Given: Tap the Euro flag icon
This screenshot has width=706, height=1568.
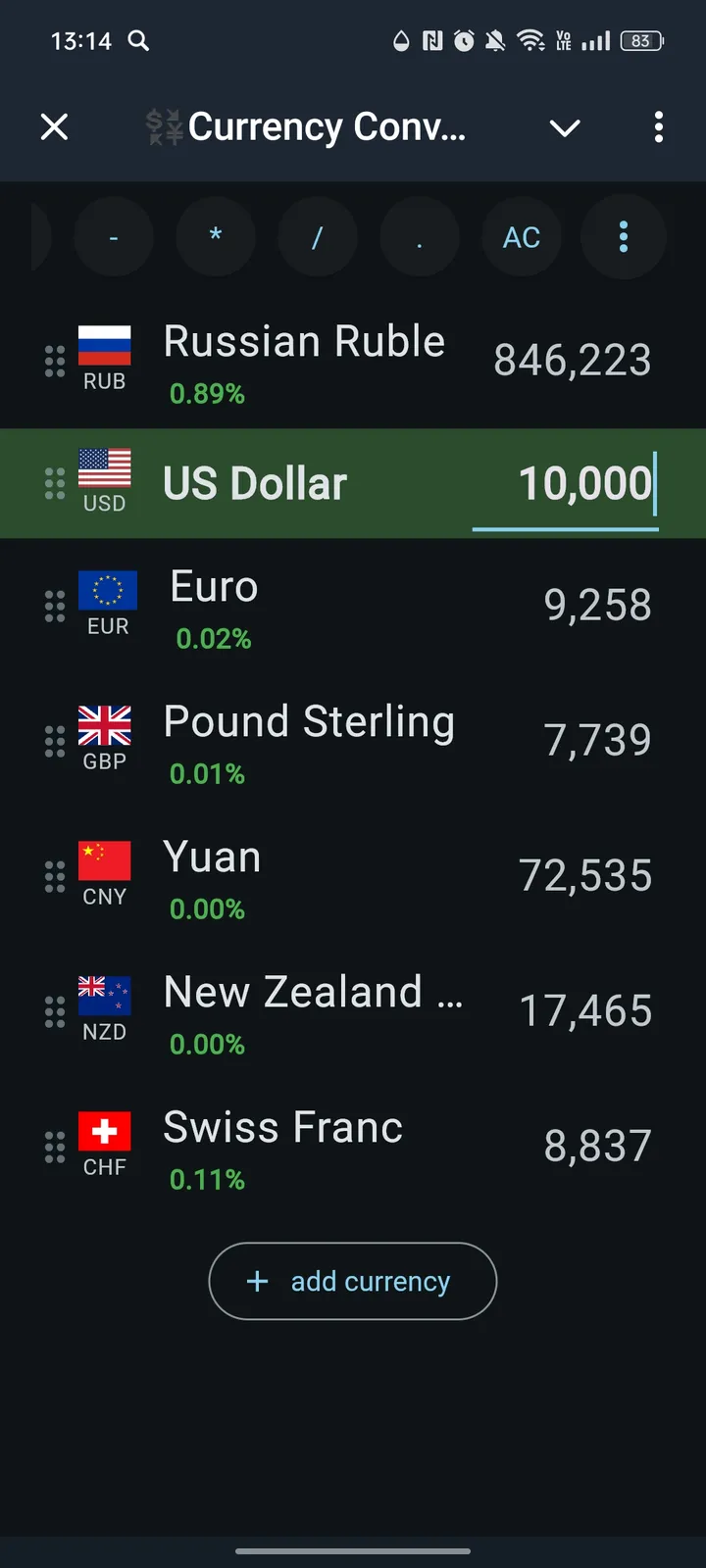Looking at the screenshot, I should tap(107, 591).
